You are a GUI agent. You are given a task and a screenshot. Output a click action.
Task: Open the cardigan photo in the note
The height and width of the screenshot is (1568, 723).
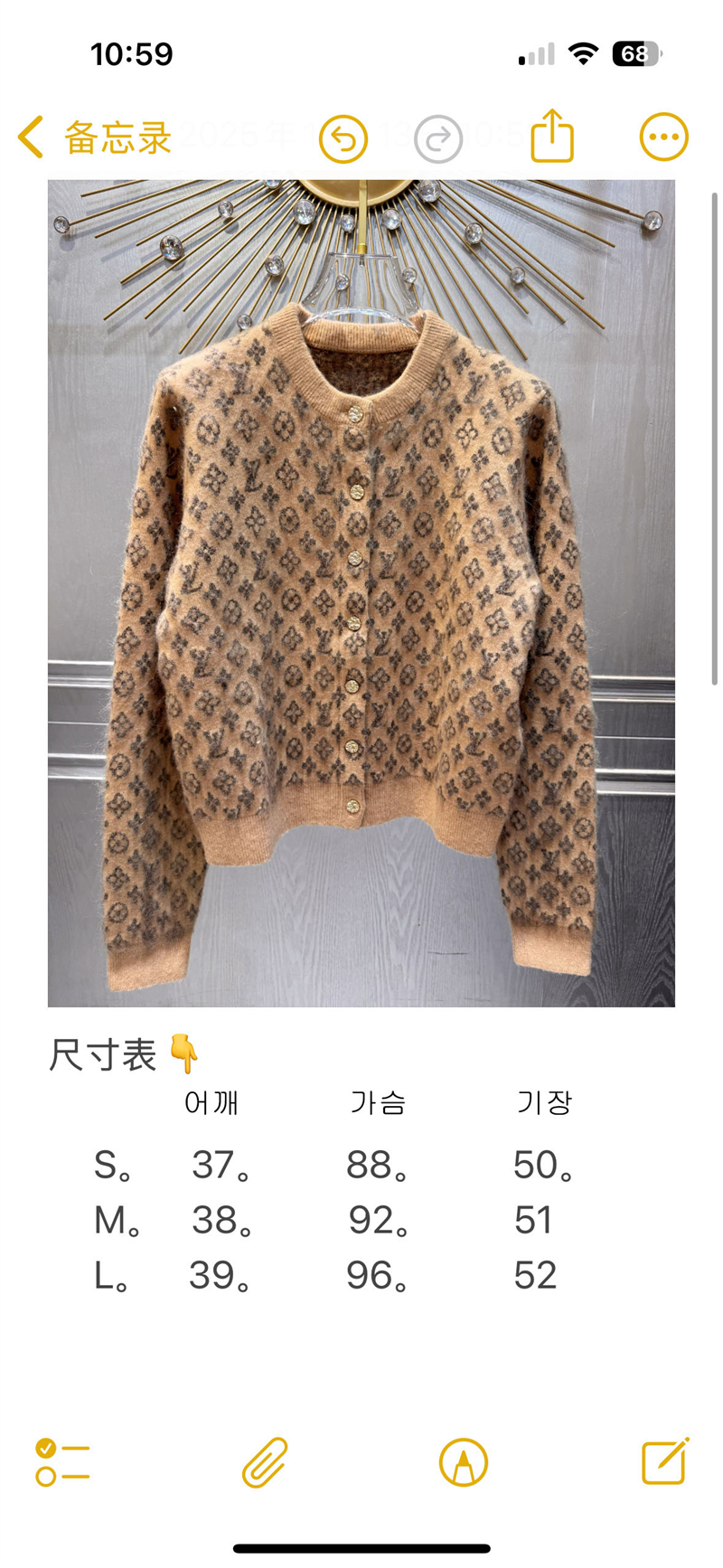pos(361,593)
